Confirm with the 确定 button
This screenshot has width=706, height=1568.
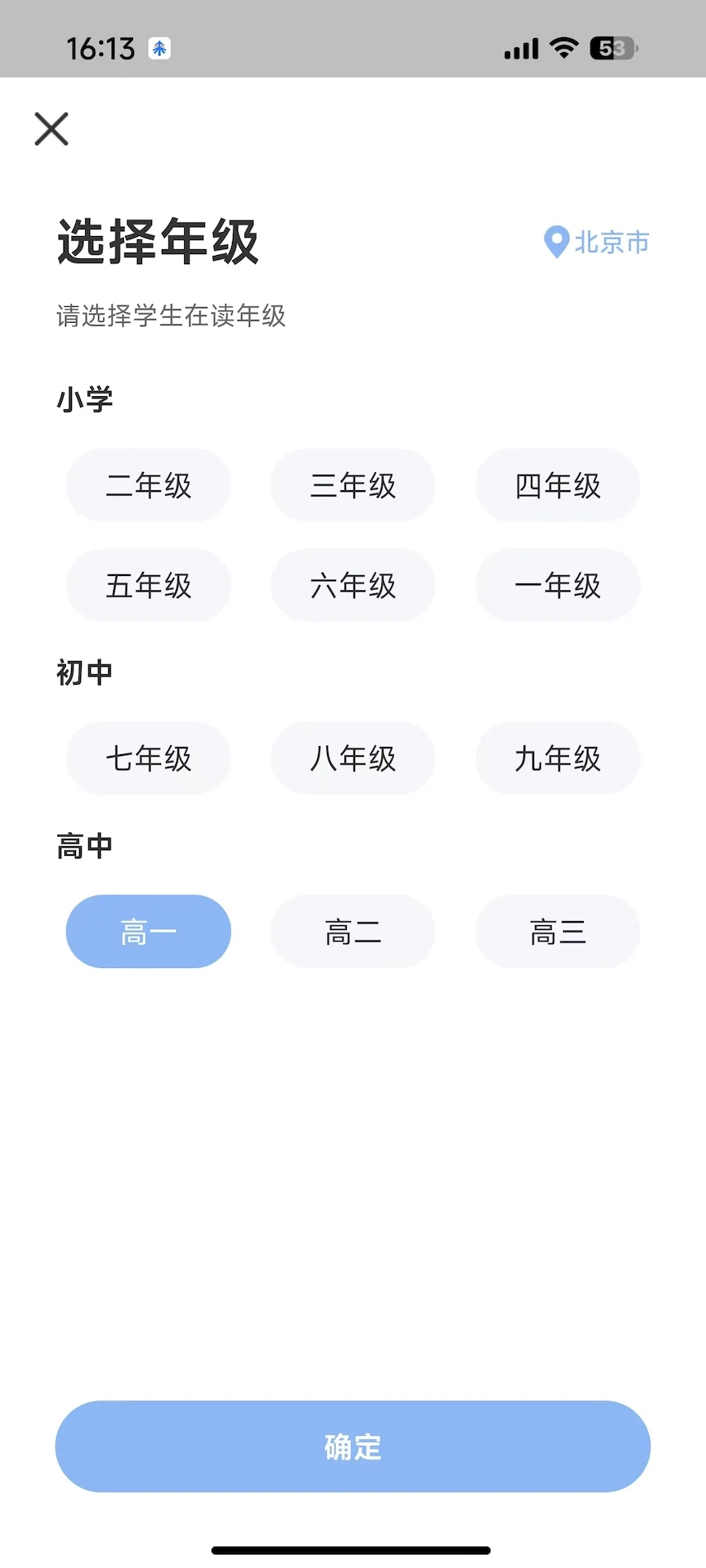pyautogui.click(x=353, y=1446)
